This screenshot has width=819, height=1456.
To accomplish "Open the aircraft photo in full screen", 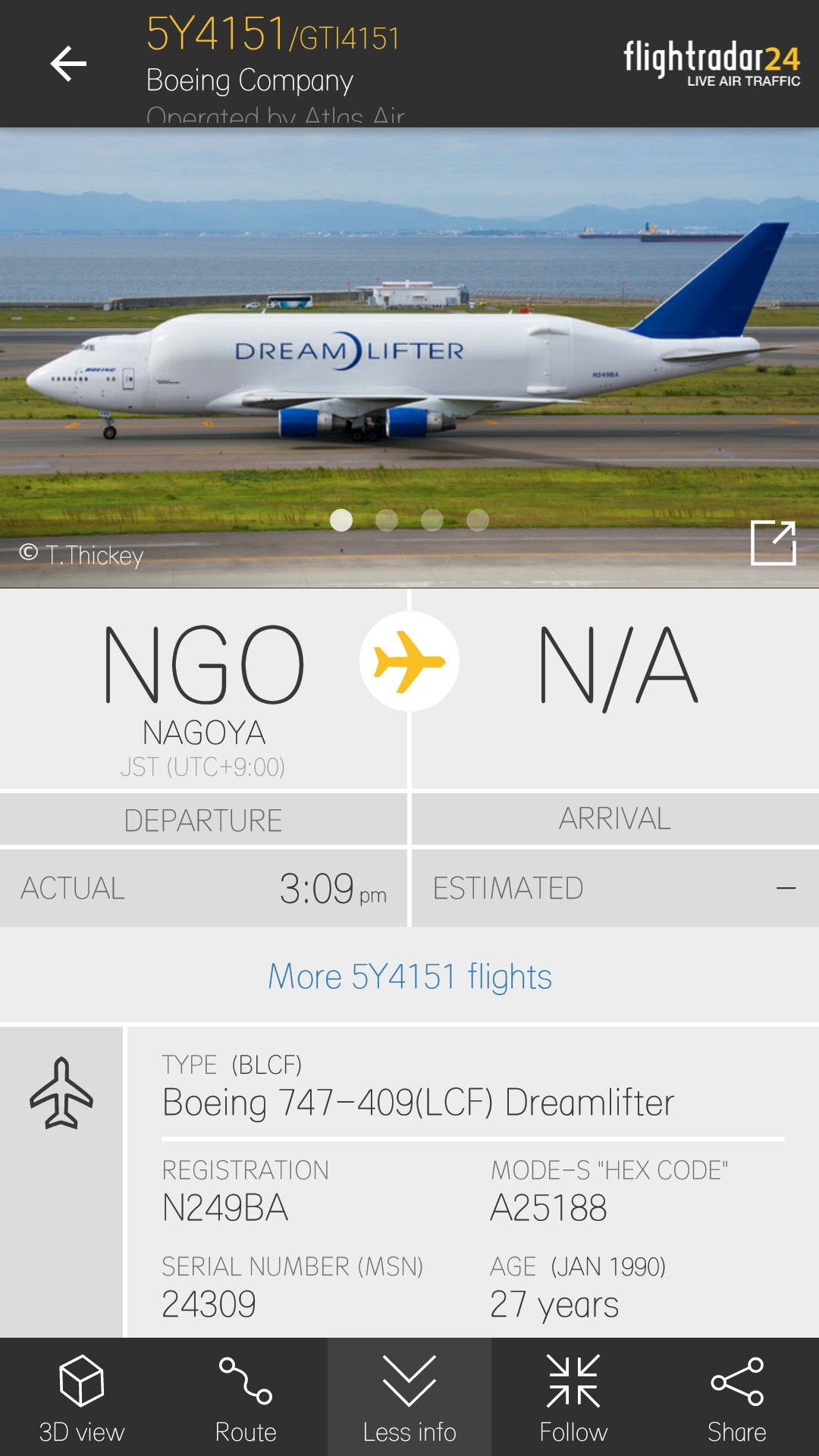I will (x=773, y=543).
